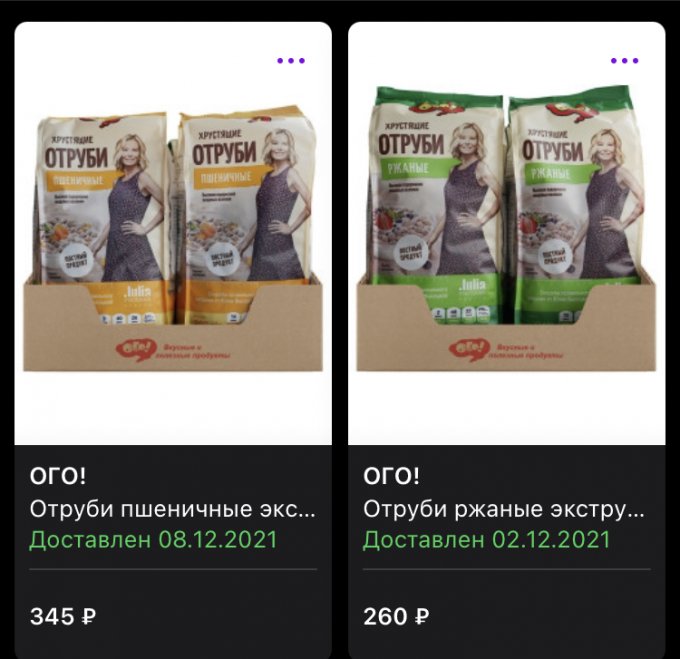Image resolution: width=680 pixels, height=659 pixels.
Task: Open options menu for rye bran item
Action: coord(624,60)
